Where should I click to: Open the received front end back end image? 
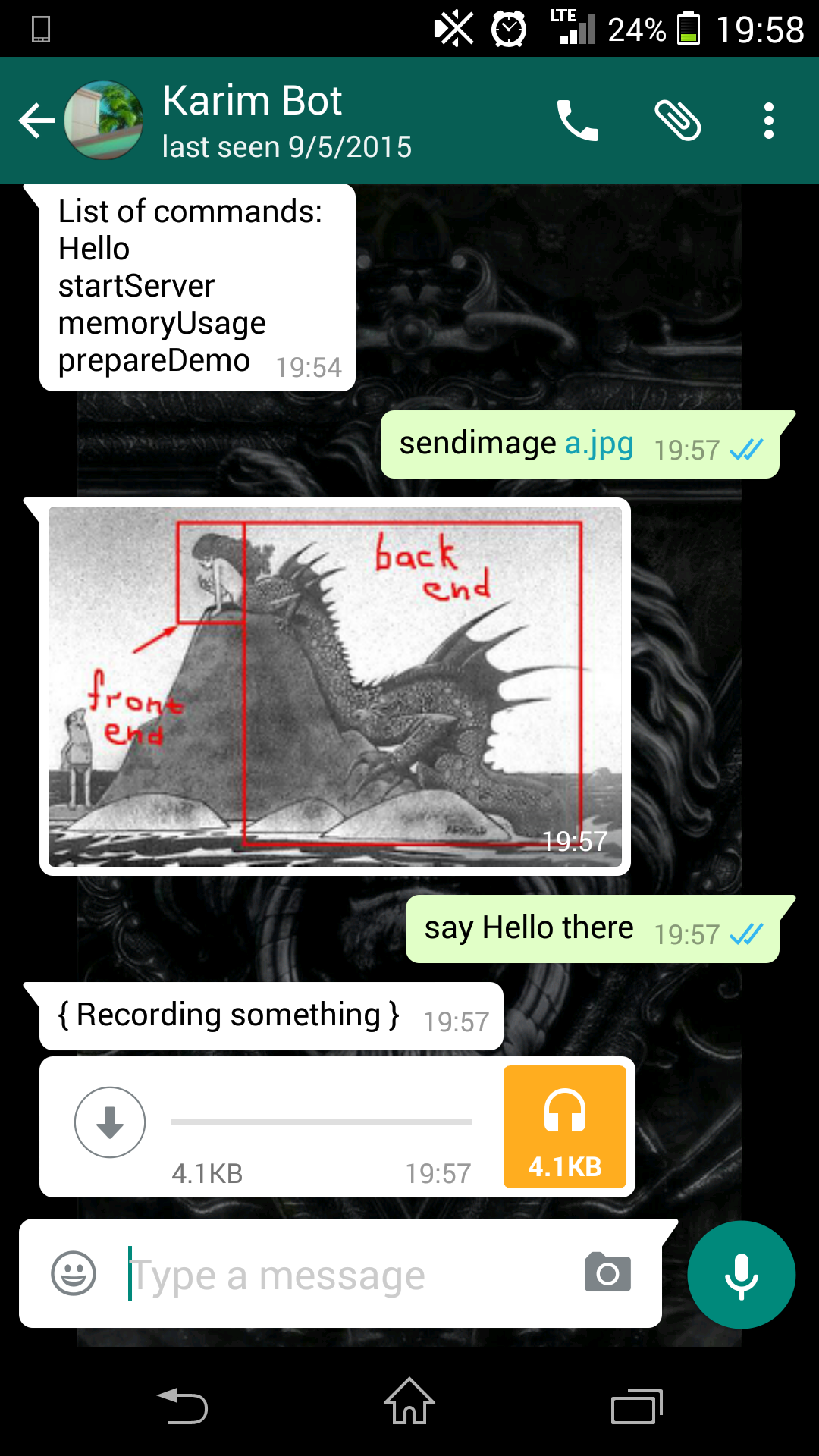tap(334, 686)
